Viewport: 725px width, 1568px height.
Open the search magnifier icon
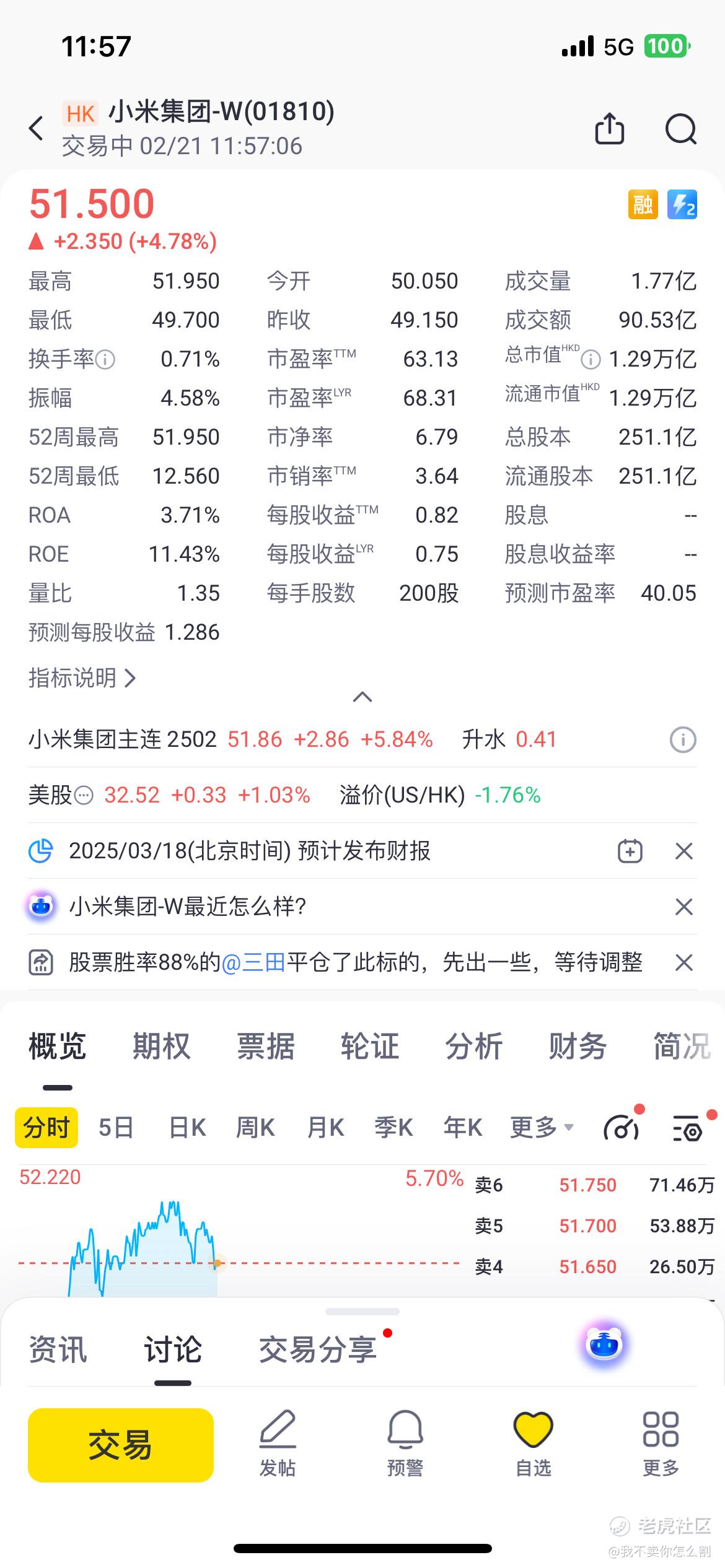[681, 129]
